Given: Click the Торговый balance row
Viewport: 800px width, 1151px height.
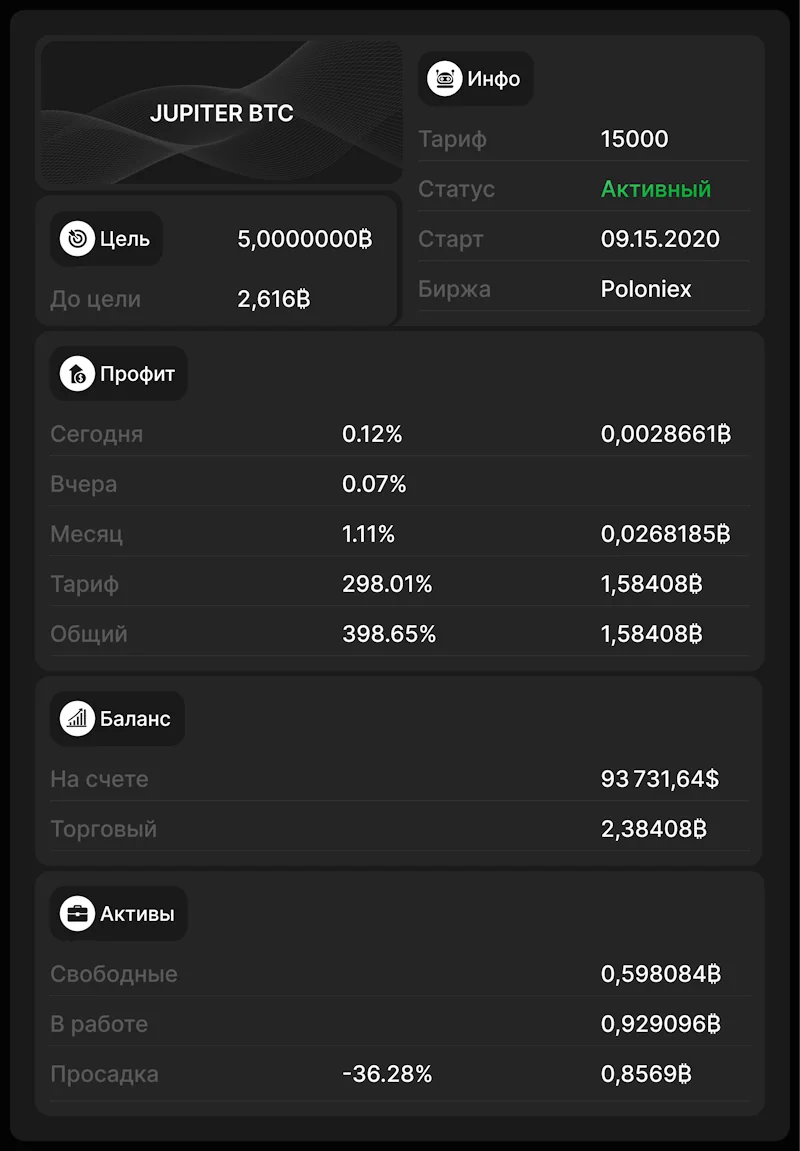Looking at the screenshot, I should (x=400, y=828).
